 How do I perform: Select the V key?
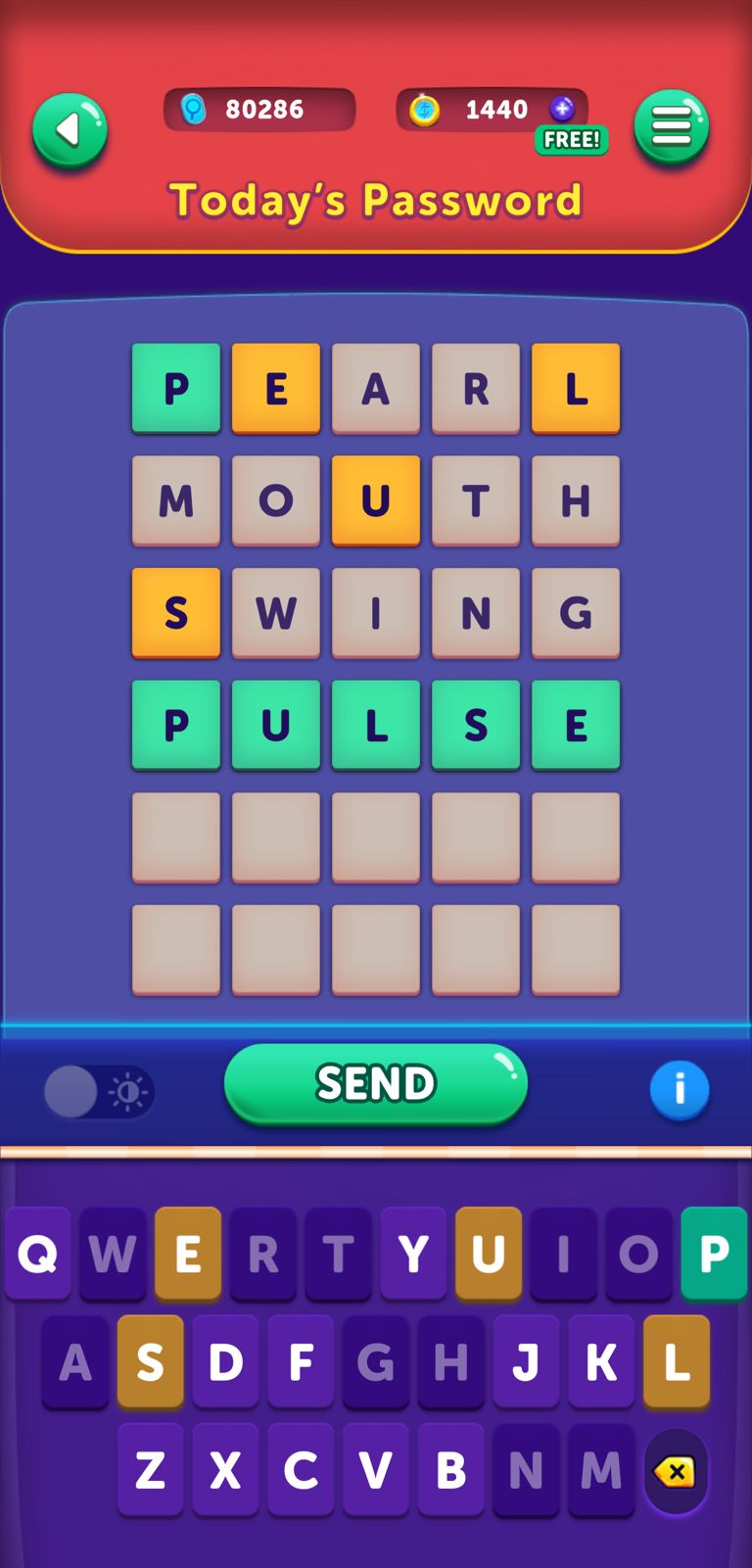point(375,1469)
